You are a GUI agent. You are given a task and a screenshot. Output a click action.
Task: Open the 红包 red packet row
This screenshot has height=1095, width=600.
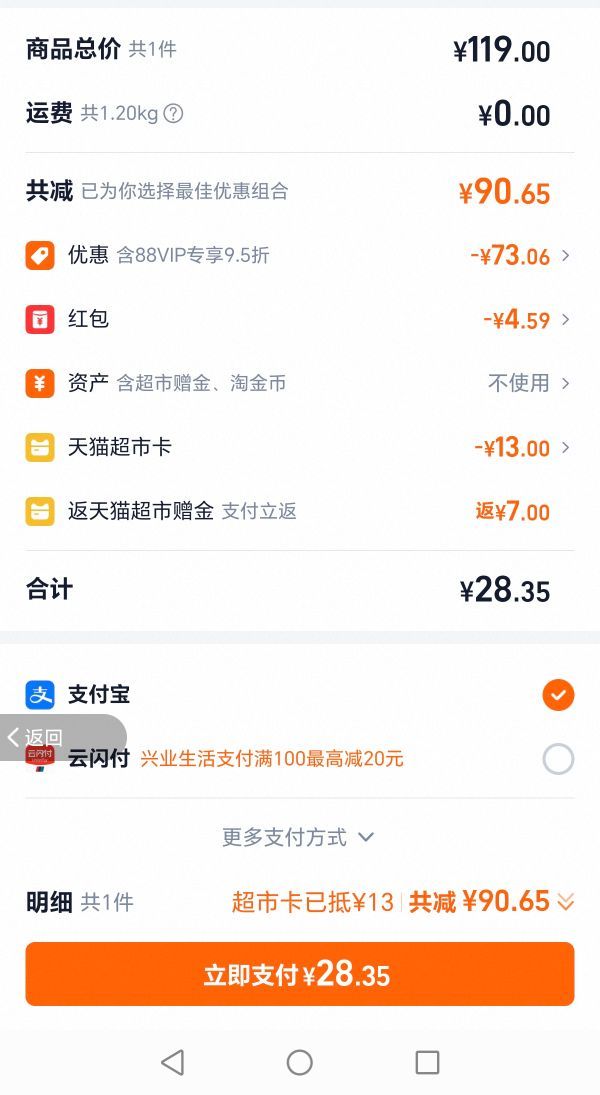pos(300,320)
